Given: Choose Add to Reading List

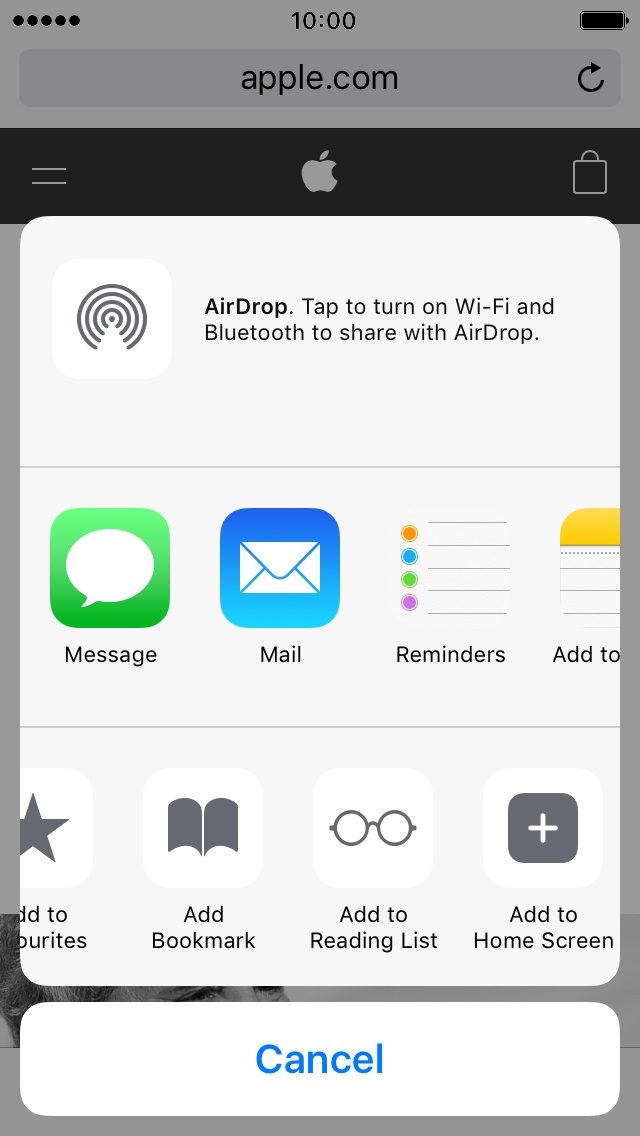Looking at the screenshot, I should pos(373,828).
